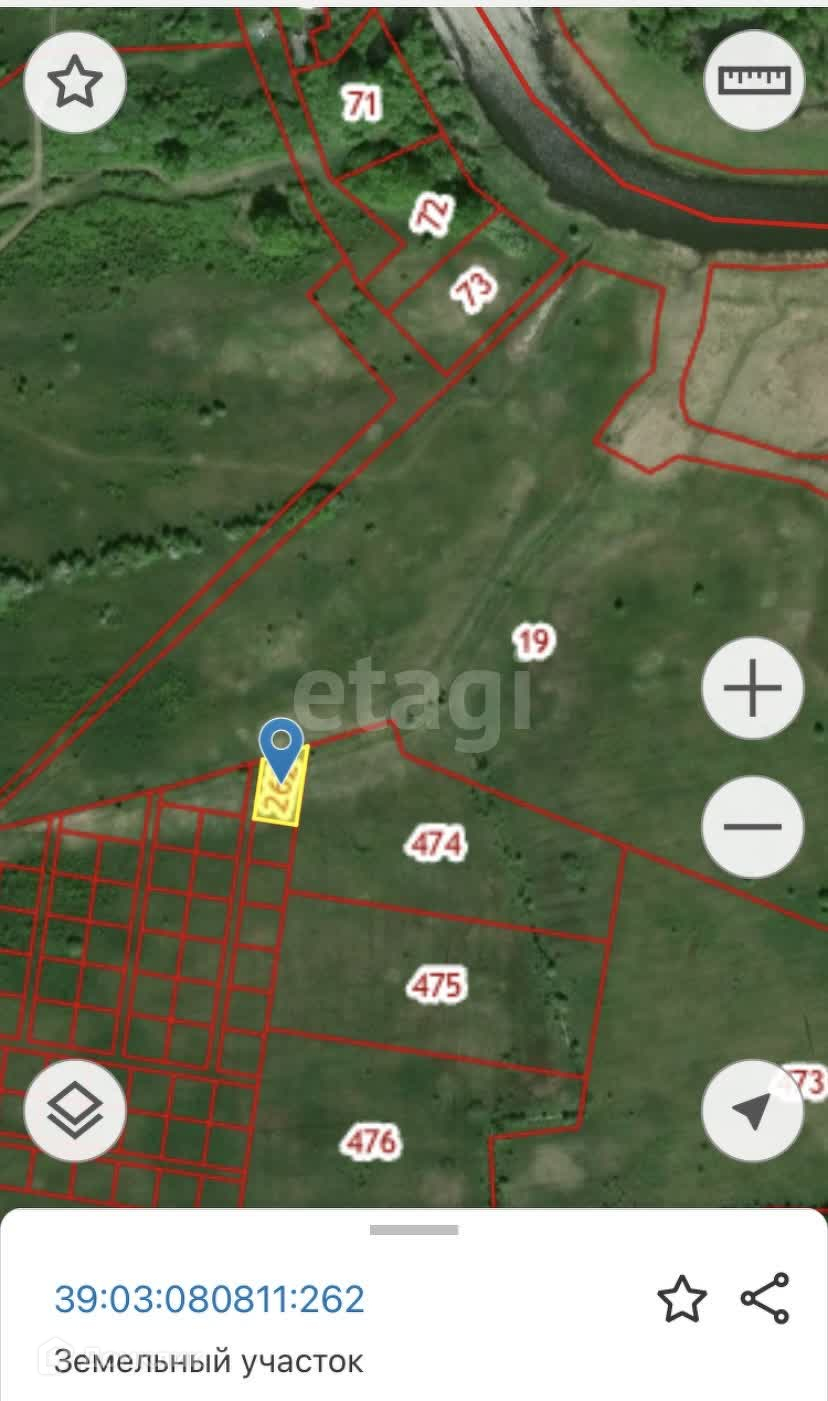Open details for cadastral number 39:03:080811:262
Screen dimensions: 828x1401
[x=209, y=1299]
